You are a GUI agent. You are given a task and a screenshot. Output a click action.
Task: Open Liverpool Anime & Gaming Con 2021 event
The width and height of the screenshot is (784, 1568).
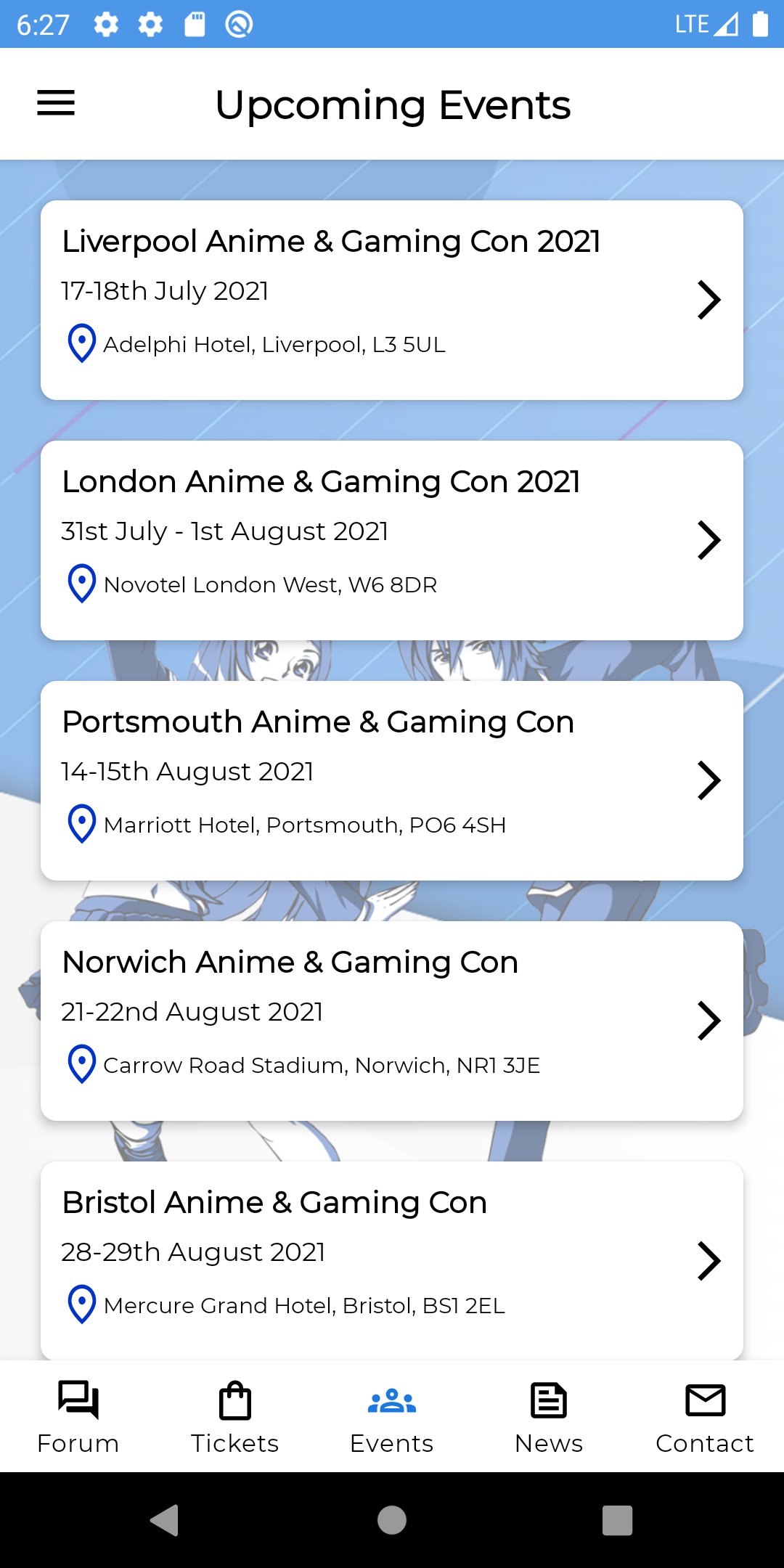click(x=392, y=300)
